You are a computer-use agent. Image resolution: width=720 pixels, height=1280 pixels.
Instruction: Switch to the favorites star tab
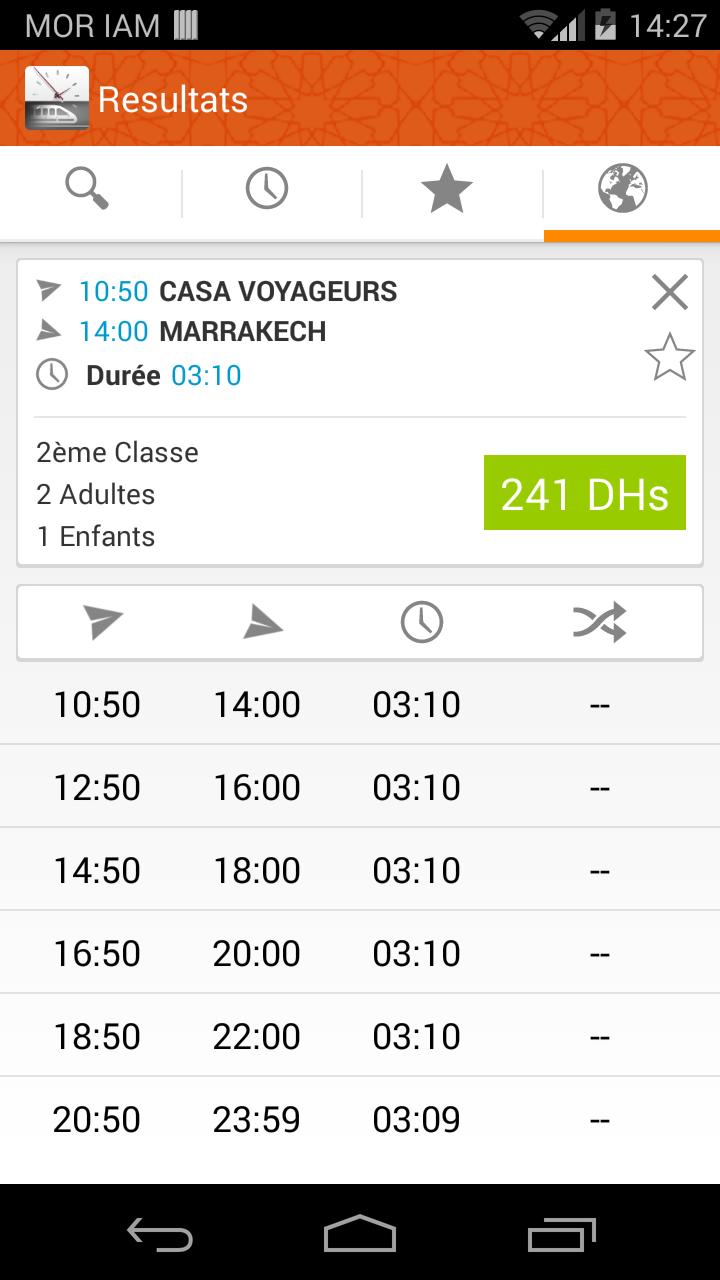tap(446, 189)
